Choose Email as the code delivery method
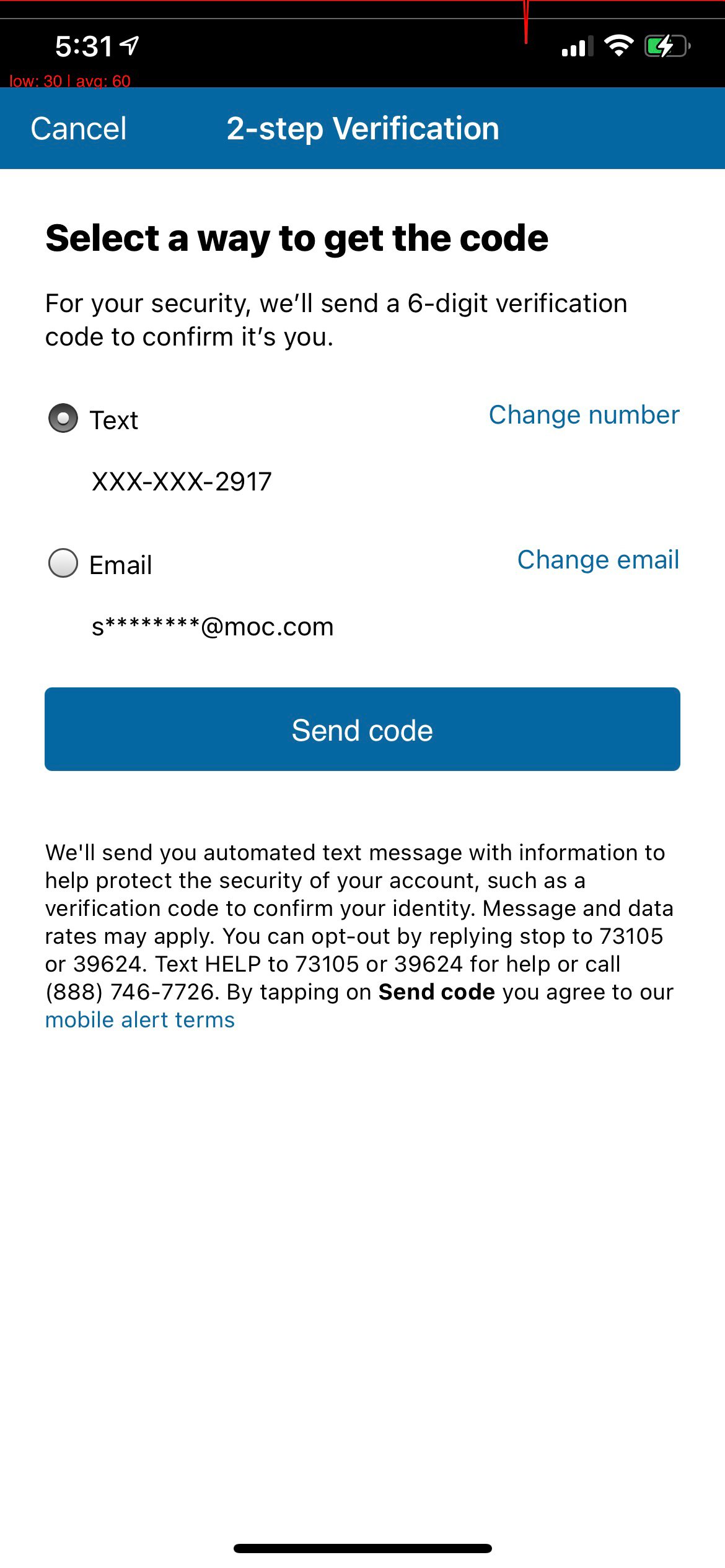Viewport: 725px width, 1568px height. tap(63, 564)
